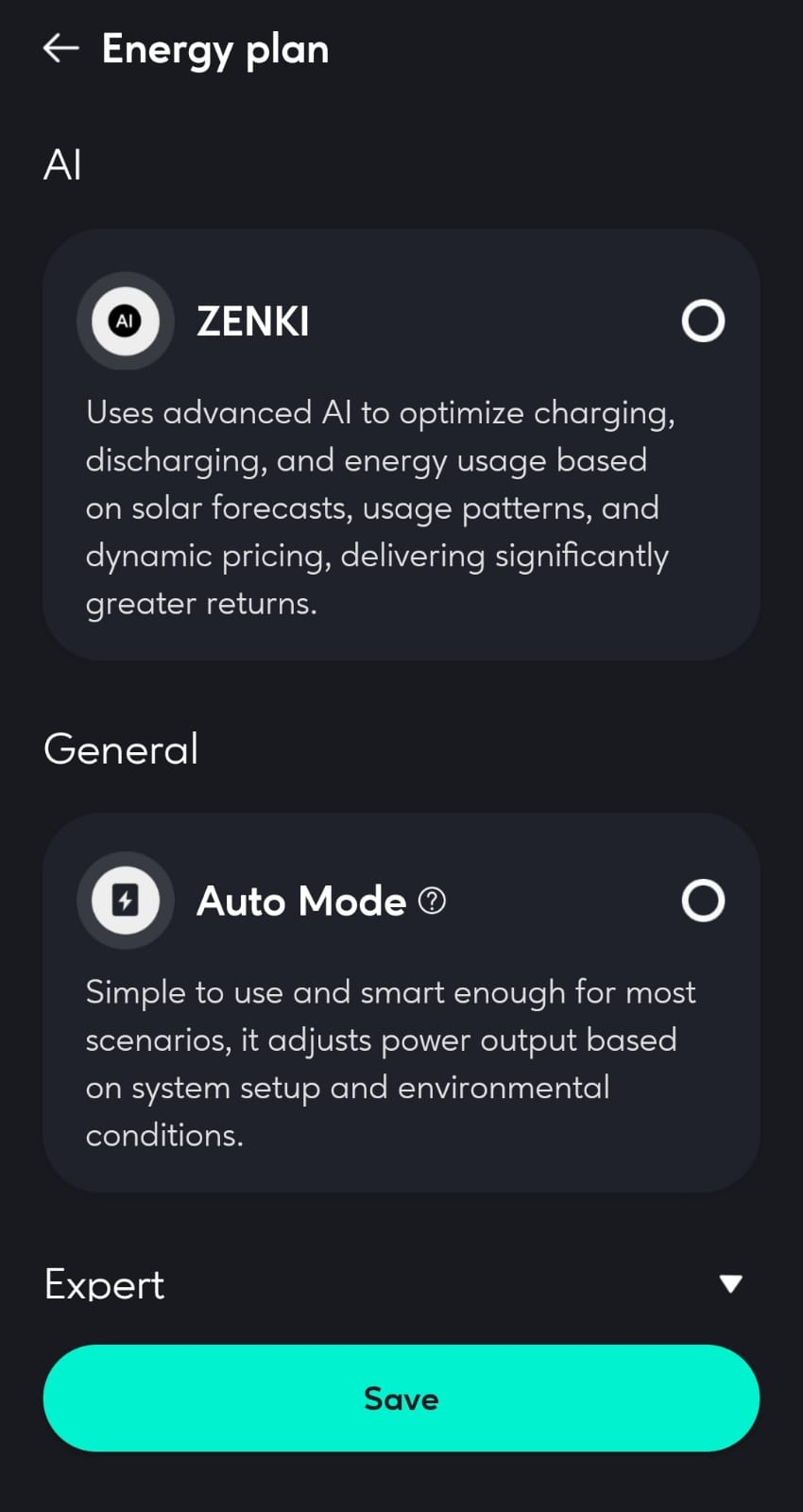Screen dimensions: 803x1512
Task: Save the energy plan
Action: 401,1398
